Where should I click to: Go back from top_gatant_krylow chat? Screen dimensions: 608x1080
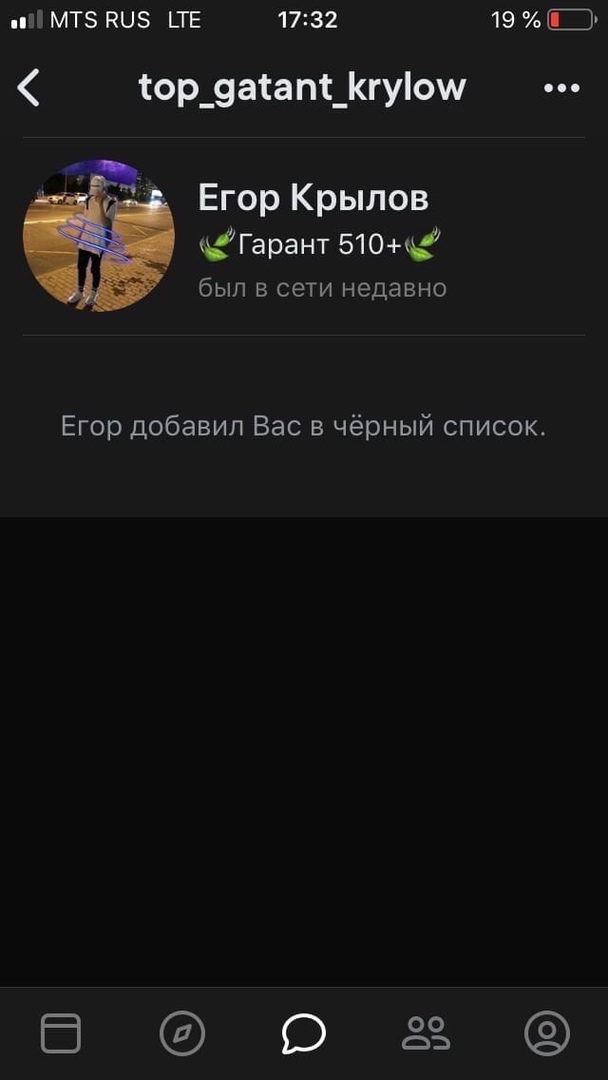point(29,88)
